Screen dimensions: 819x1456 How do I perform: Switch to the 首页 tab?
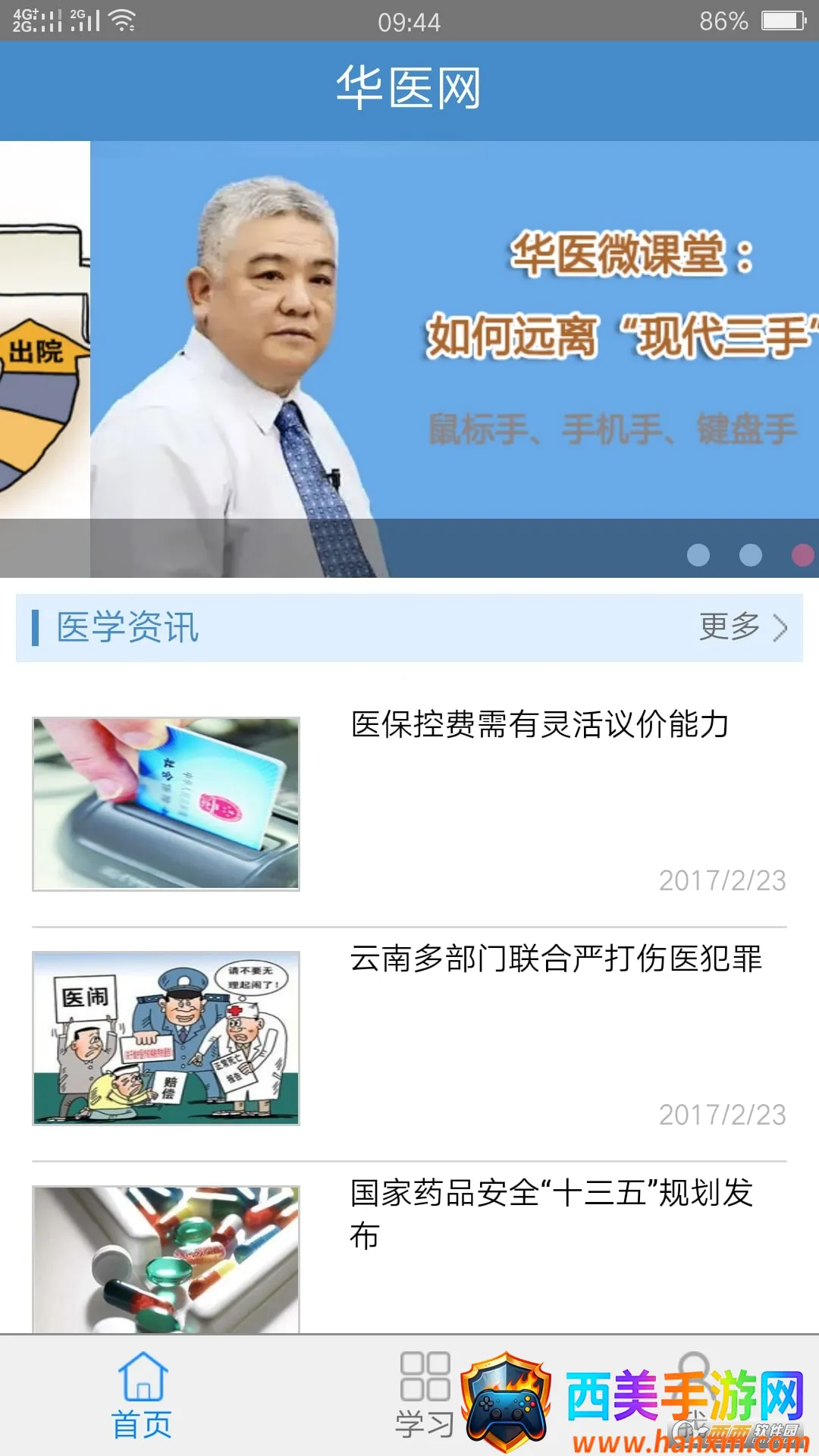tap(142, 1395)
